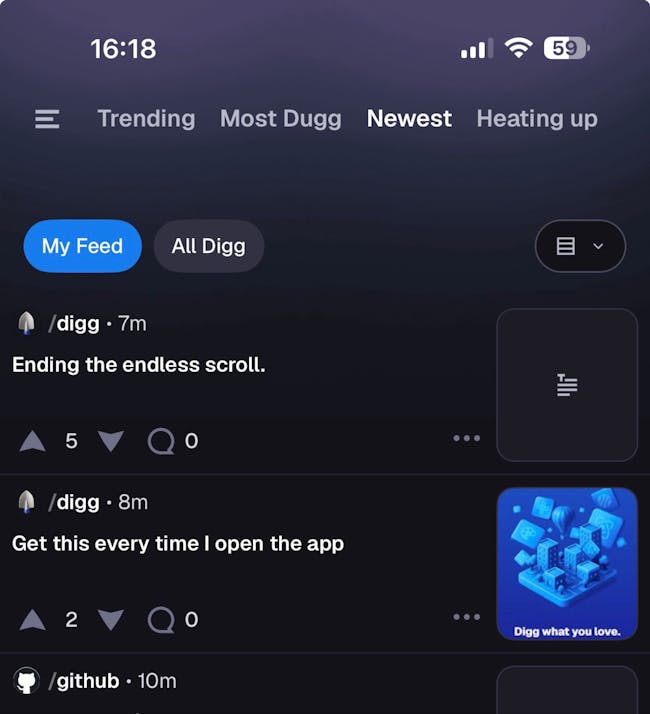View the "Digg what you love." image thumbnail
This screenshot has width=650, height=714.
click(567, 564)
